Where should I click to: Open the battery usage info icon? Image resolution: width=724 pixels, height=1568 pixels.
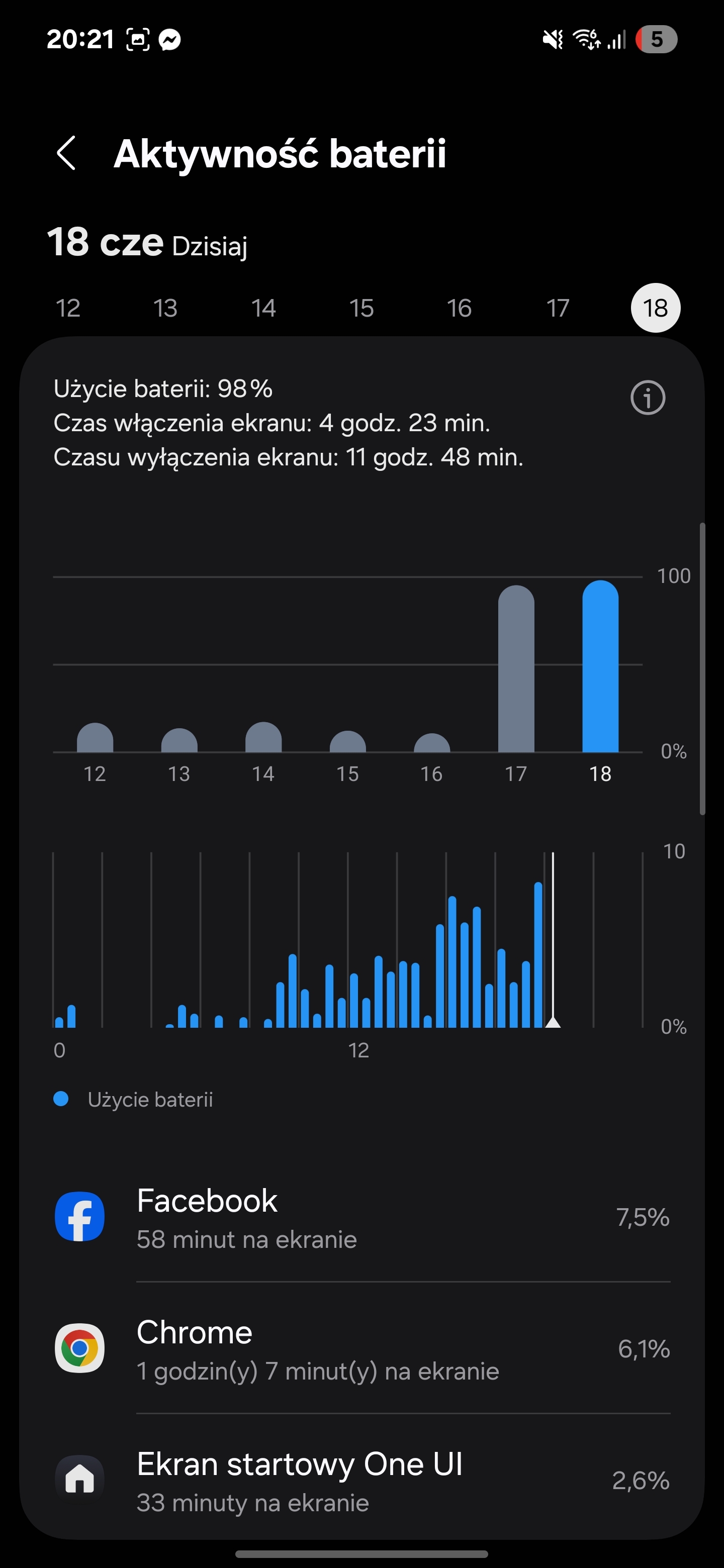click(647, 398)
